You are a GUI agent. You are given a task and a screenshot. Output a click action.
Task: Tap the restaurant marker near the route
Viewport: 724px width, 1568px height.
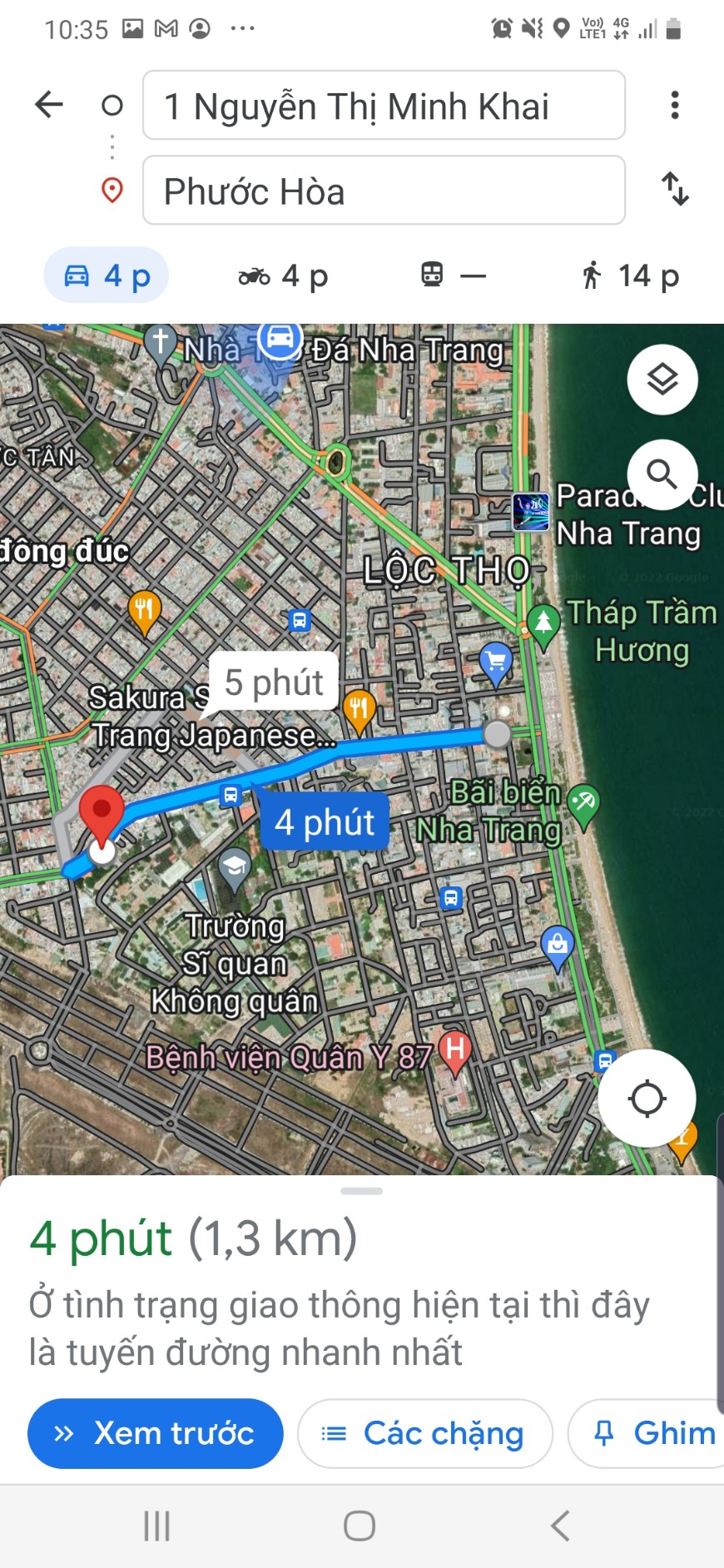tap(358, 710)
